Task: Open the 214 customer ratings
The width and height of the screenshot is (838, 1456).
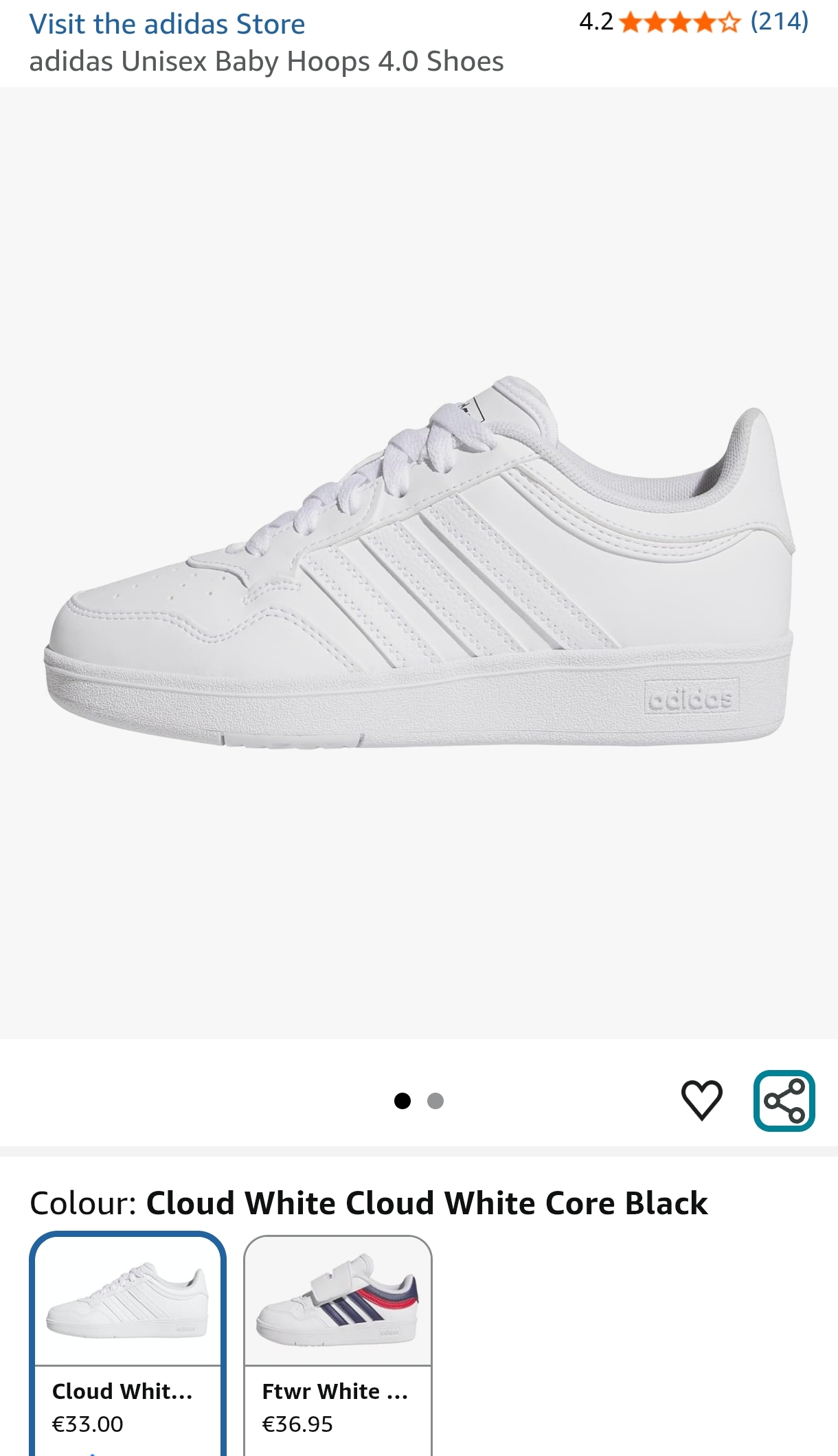Action: click(x=779, y=21)
